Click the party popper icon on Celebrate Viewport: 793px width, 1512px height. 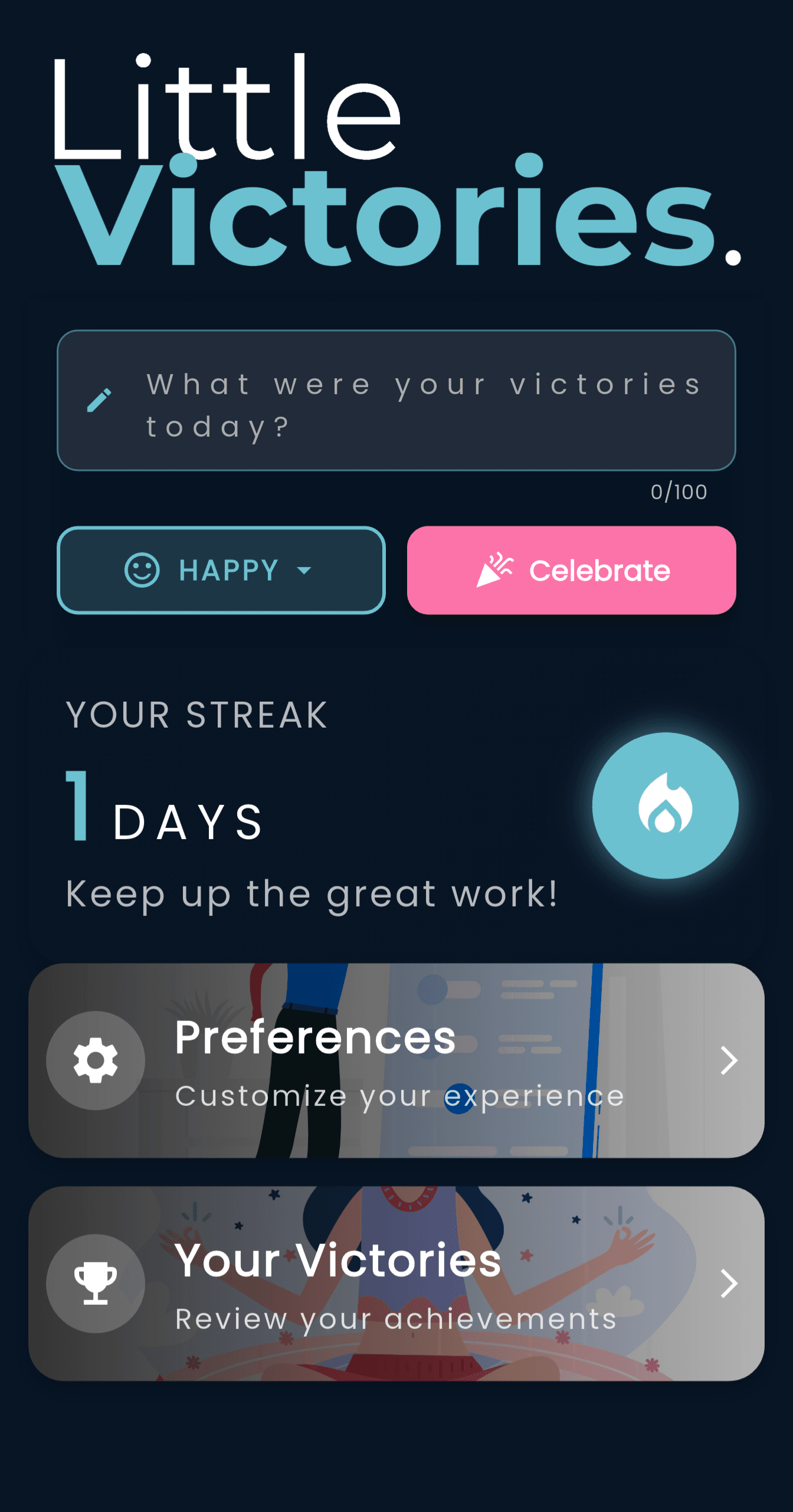click(x=497, y=568)
